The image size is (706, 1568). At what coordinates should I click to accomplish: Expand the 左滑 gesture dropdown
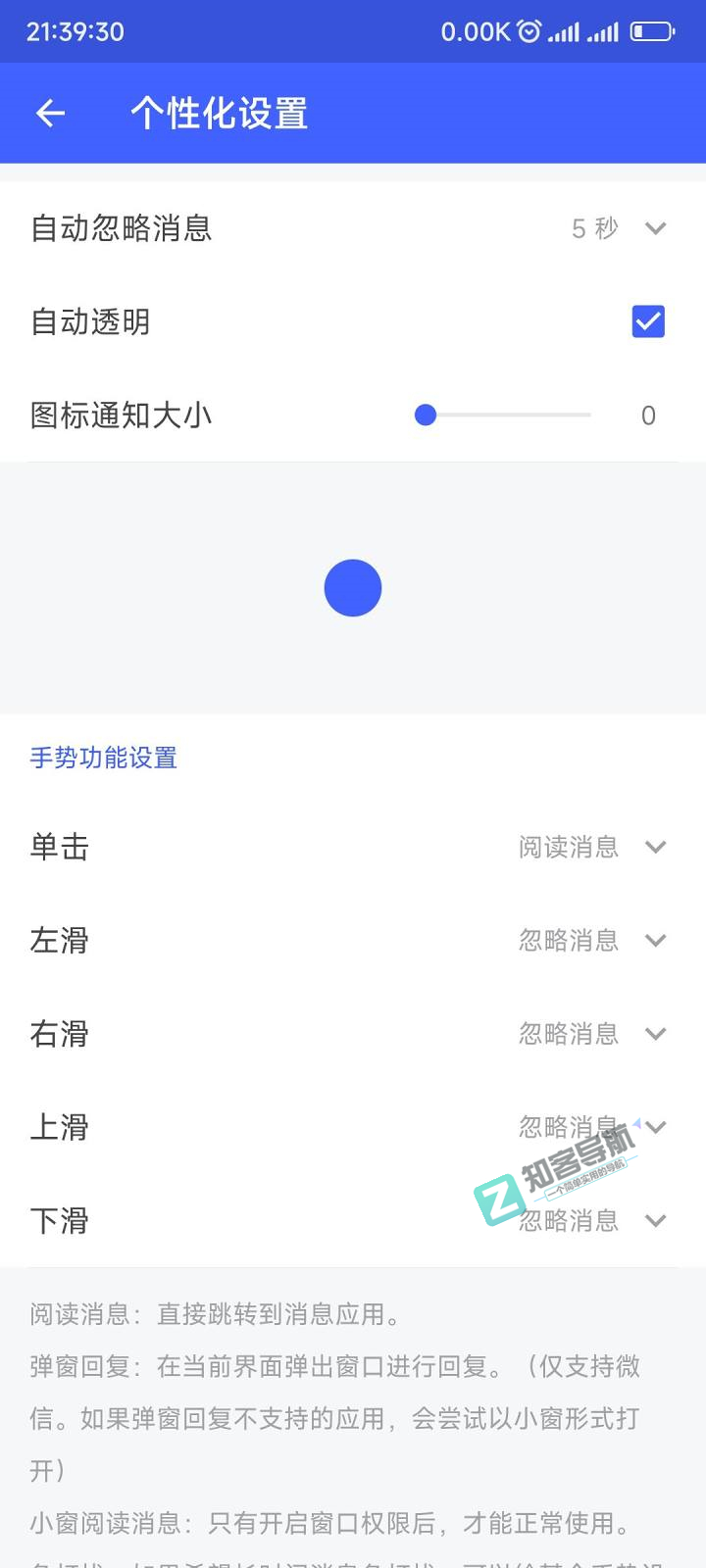tap(655, 940)
